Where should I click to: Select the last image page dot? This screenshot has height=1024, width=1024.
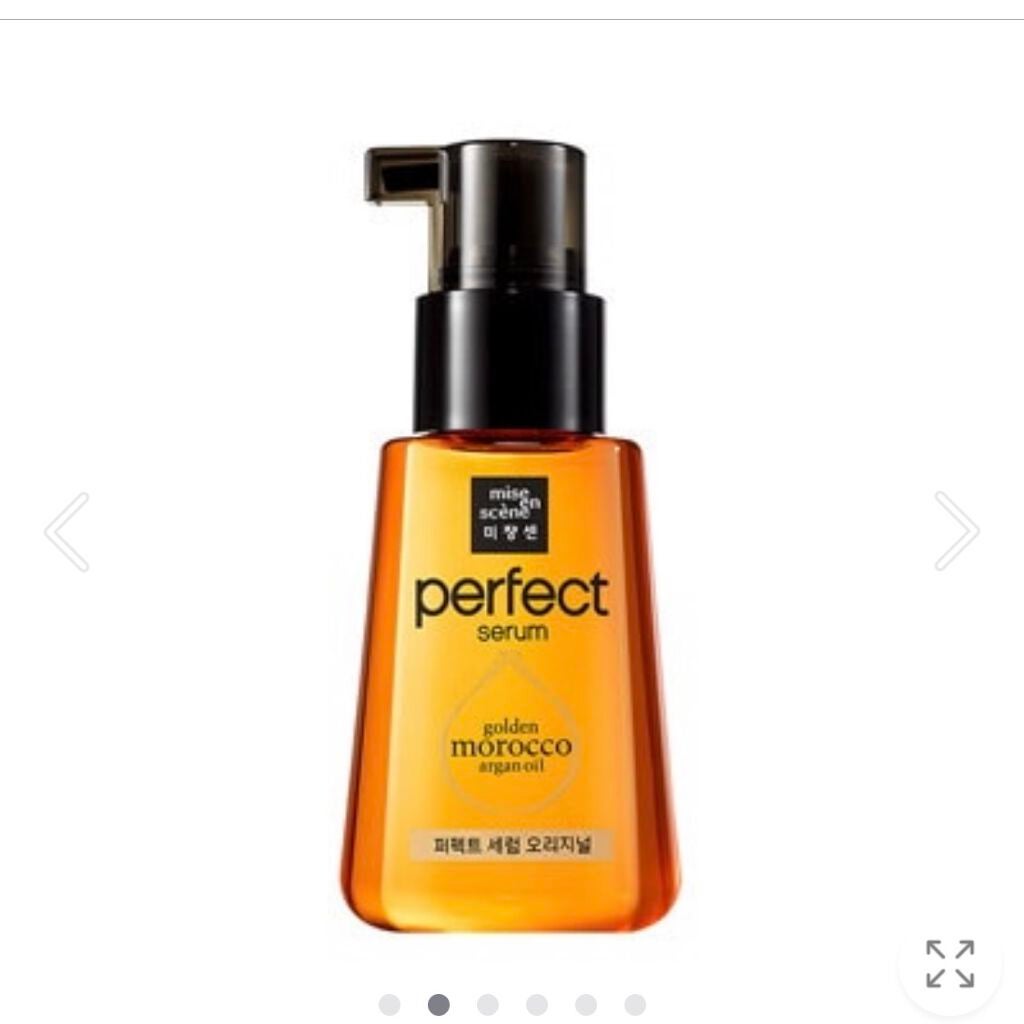click(x=635, y=1004)
